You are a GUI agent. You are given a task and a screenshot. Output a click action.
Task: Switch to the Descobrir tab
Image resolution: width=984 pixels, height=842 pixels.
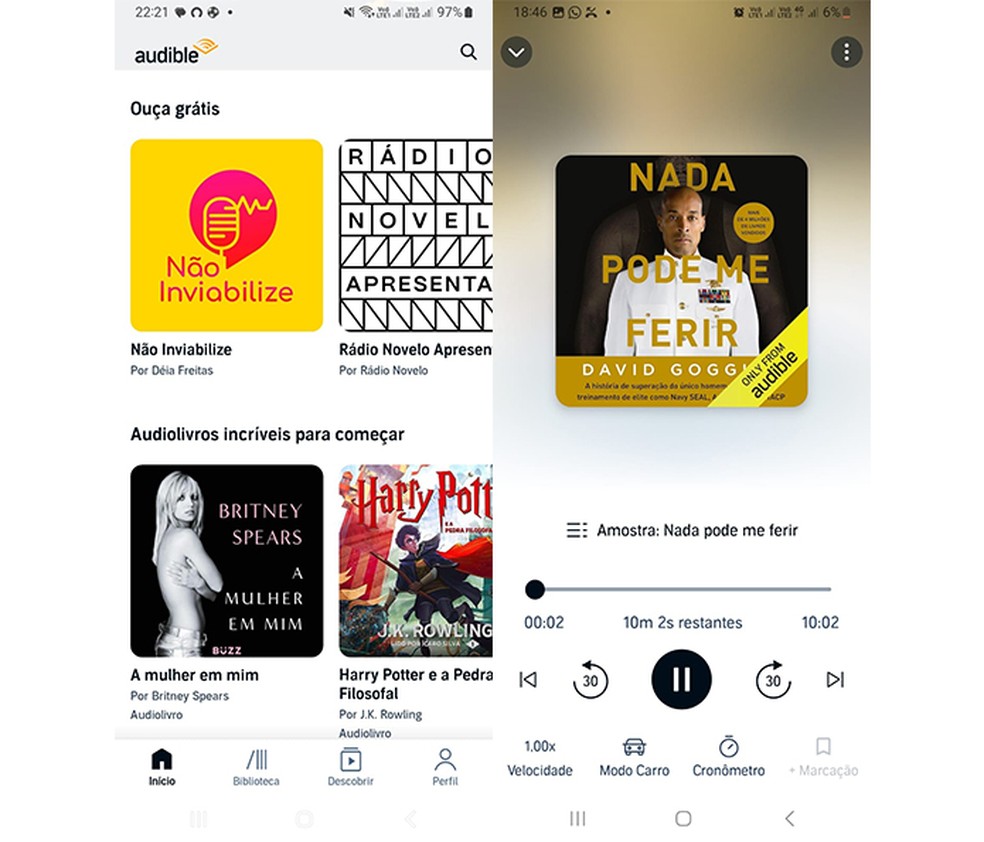click(x=350, y=766)
